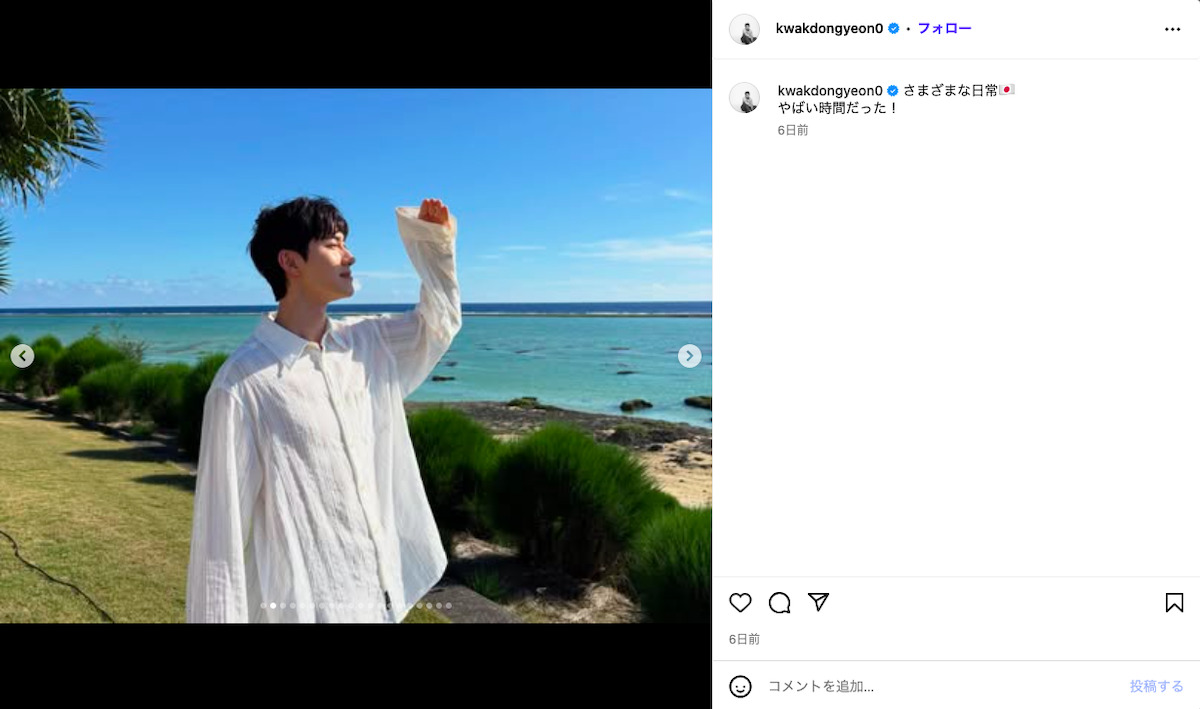The width and height of the screenshot is (1200, 709).
Task: Follow kwakdongyeon0 with the フォロー button
Action: click(944, 28)
